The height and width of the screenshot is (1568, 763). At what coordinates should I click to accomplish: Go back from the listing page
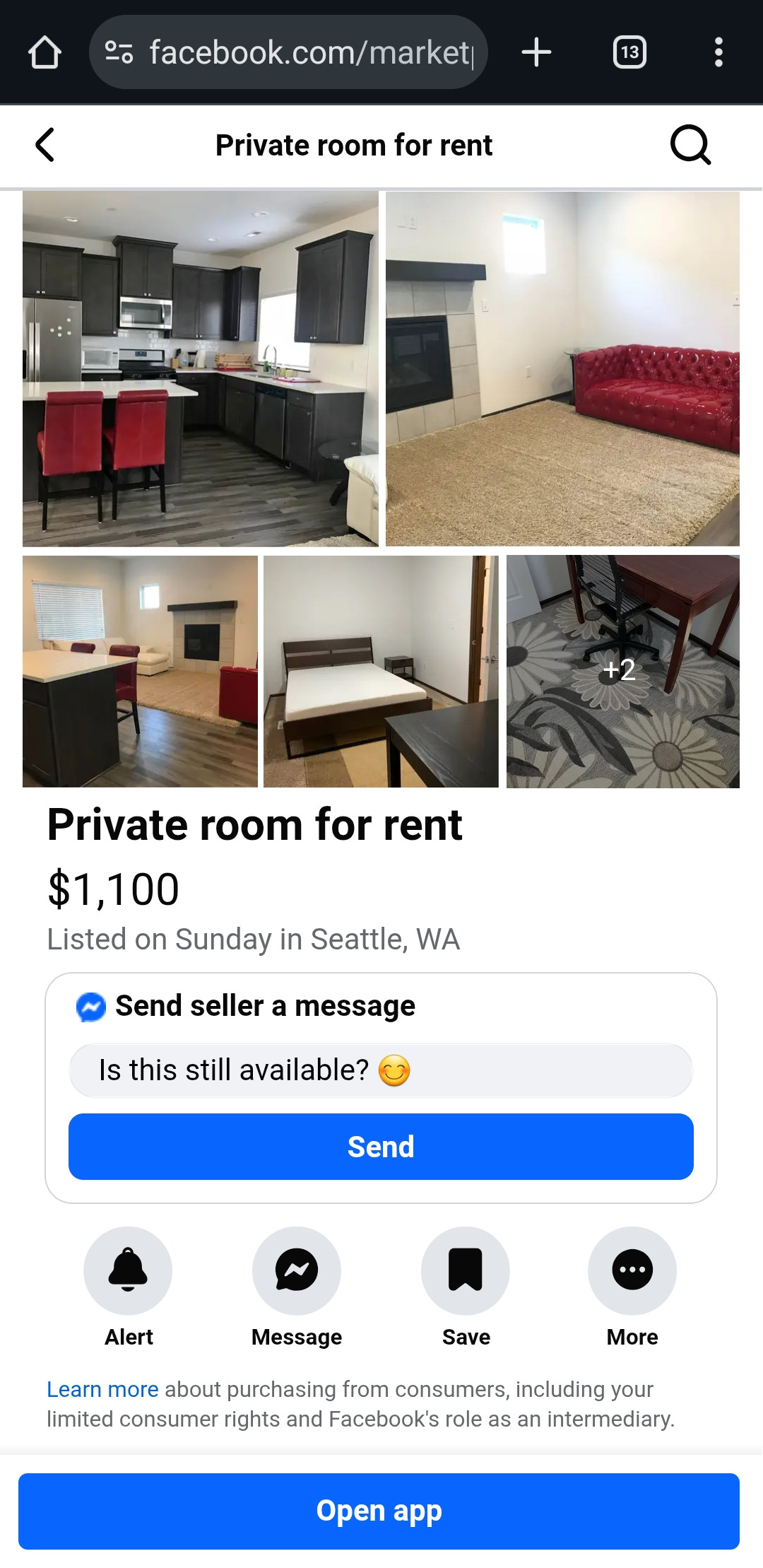point(45,145)
